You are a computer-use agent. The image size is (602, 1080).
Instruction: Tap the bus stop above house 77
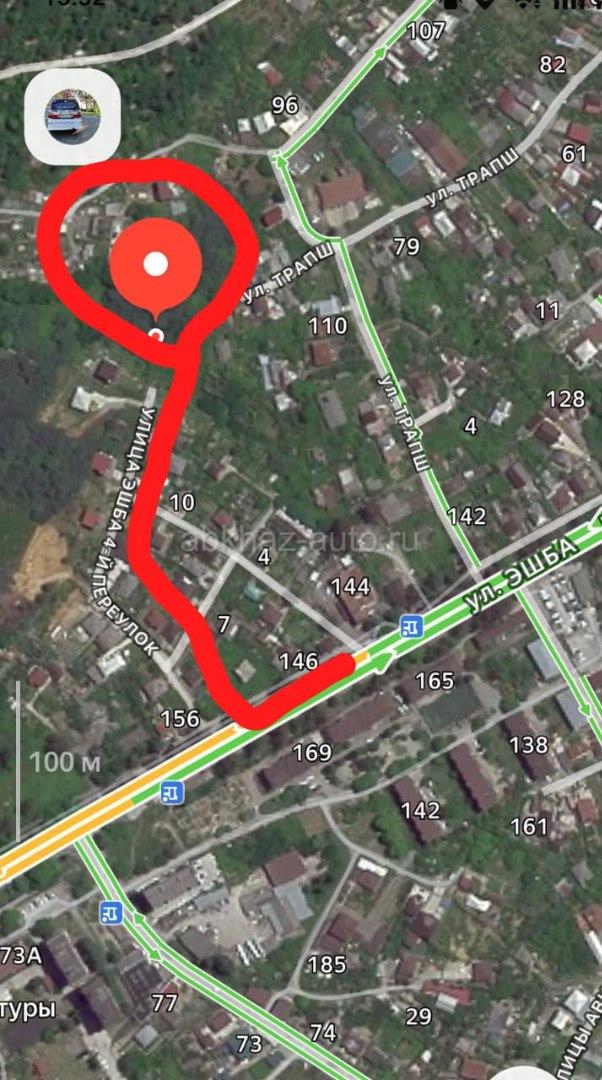[x=110, y=912]
